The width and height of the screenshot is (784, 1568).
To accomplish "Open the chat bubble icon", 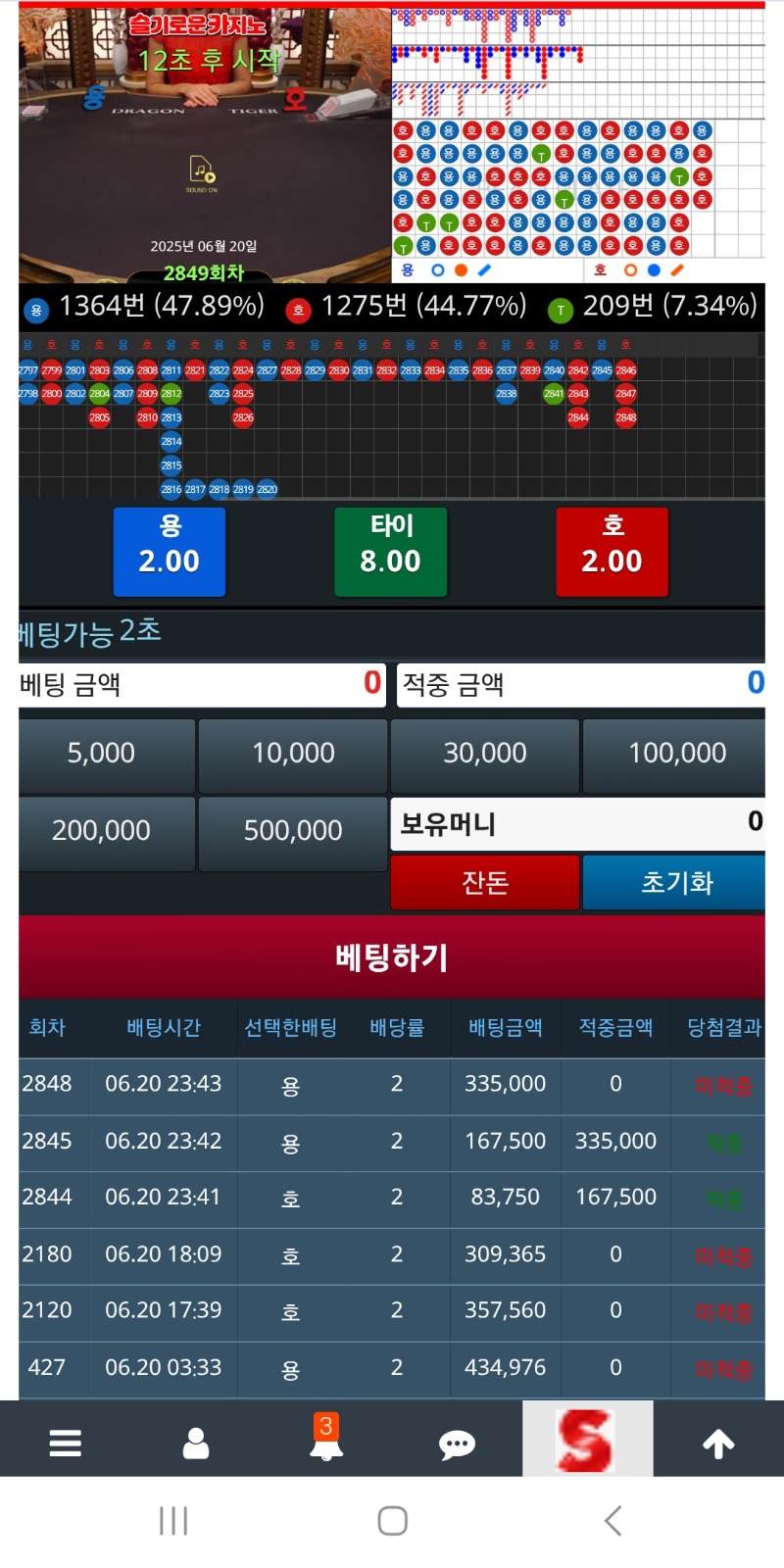I will point(457,1444).
